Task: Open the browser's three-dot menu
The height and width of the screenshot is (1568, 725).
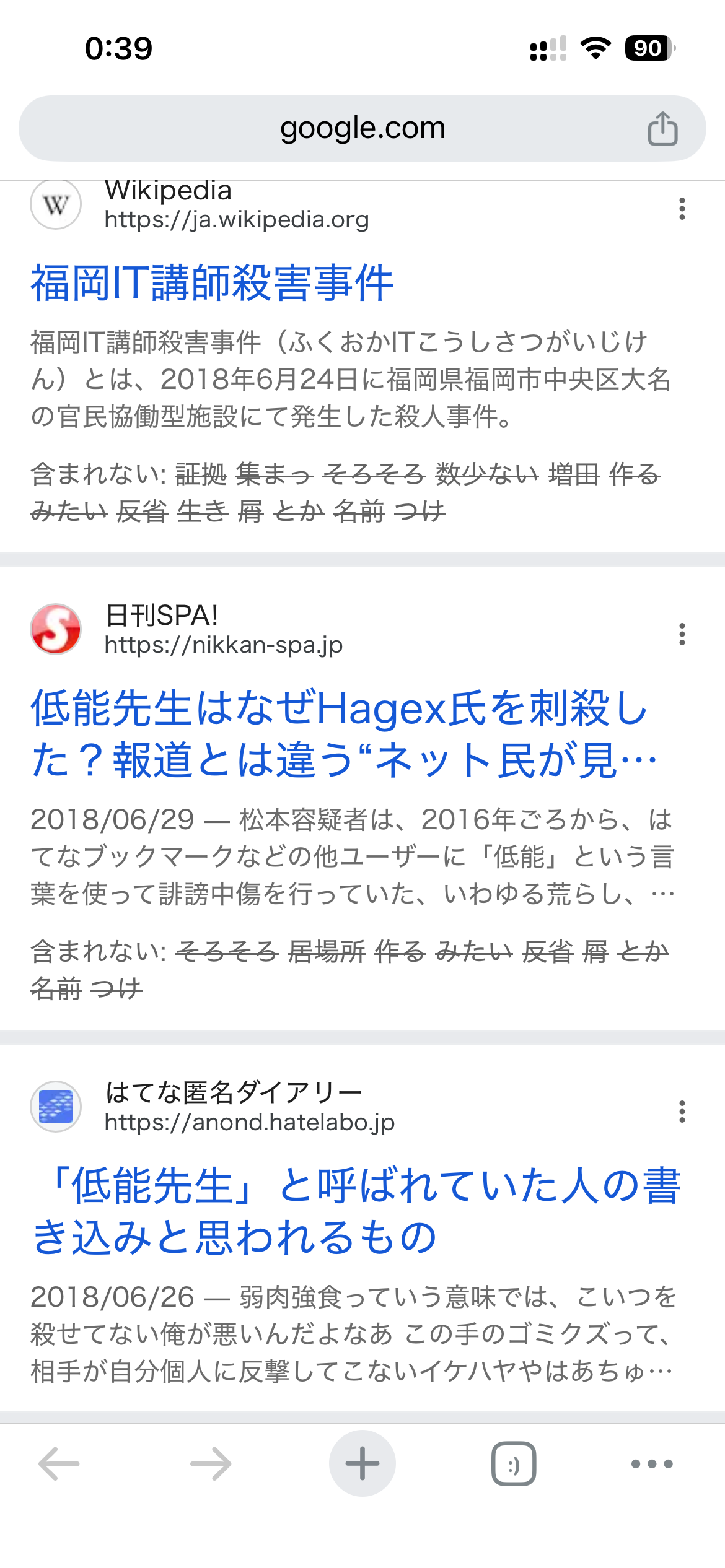Action: (x=652, y=1464)
